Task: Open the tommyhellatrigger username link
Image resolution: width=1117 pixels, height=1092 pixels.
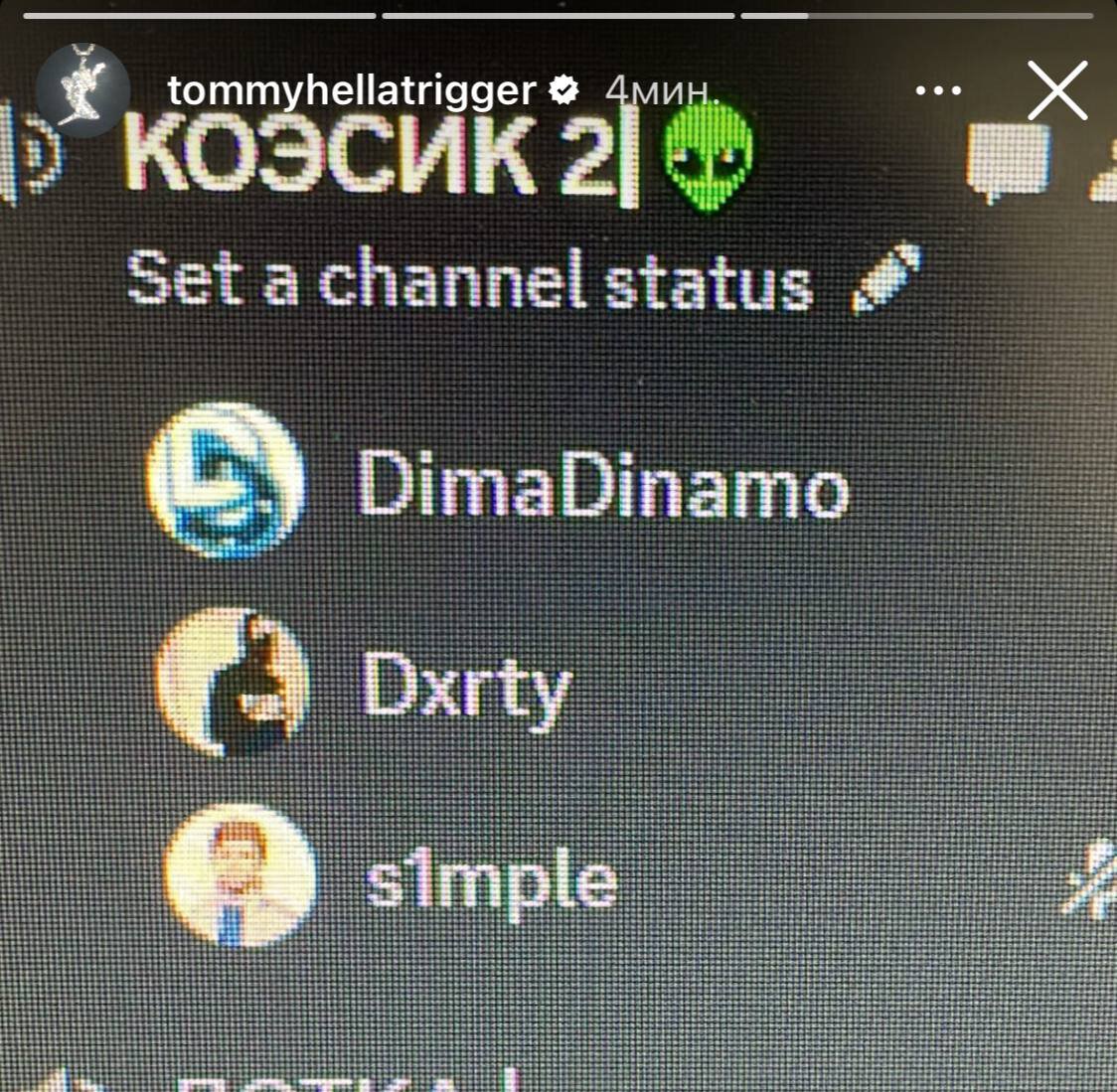Action: (x=352, y=90)
